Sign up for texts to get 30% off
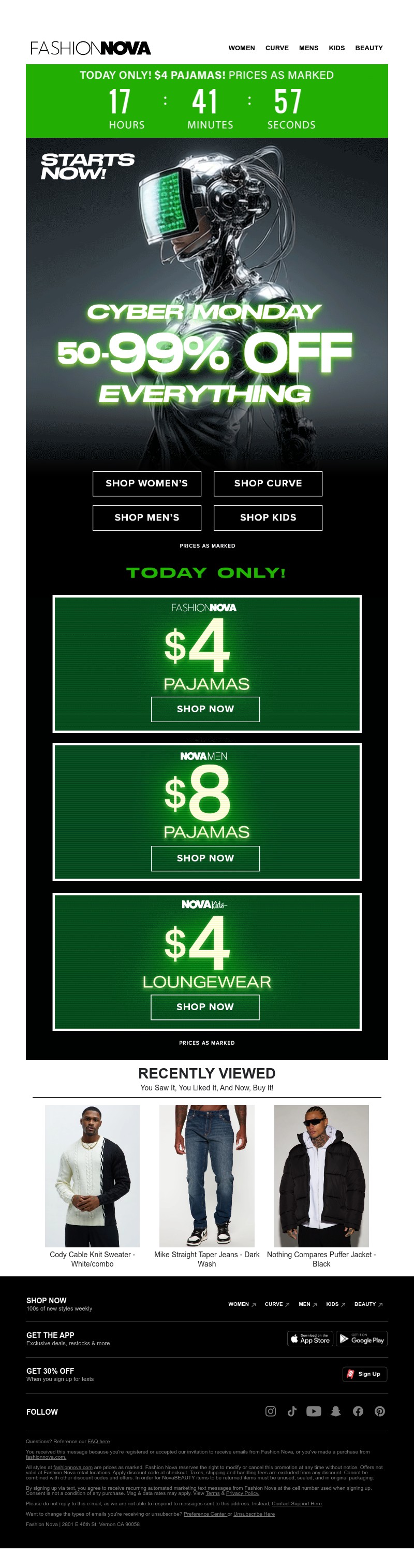The image size is (414, 1568). coord(365,1374)
